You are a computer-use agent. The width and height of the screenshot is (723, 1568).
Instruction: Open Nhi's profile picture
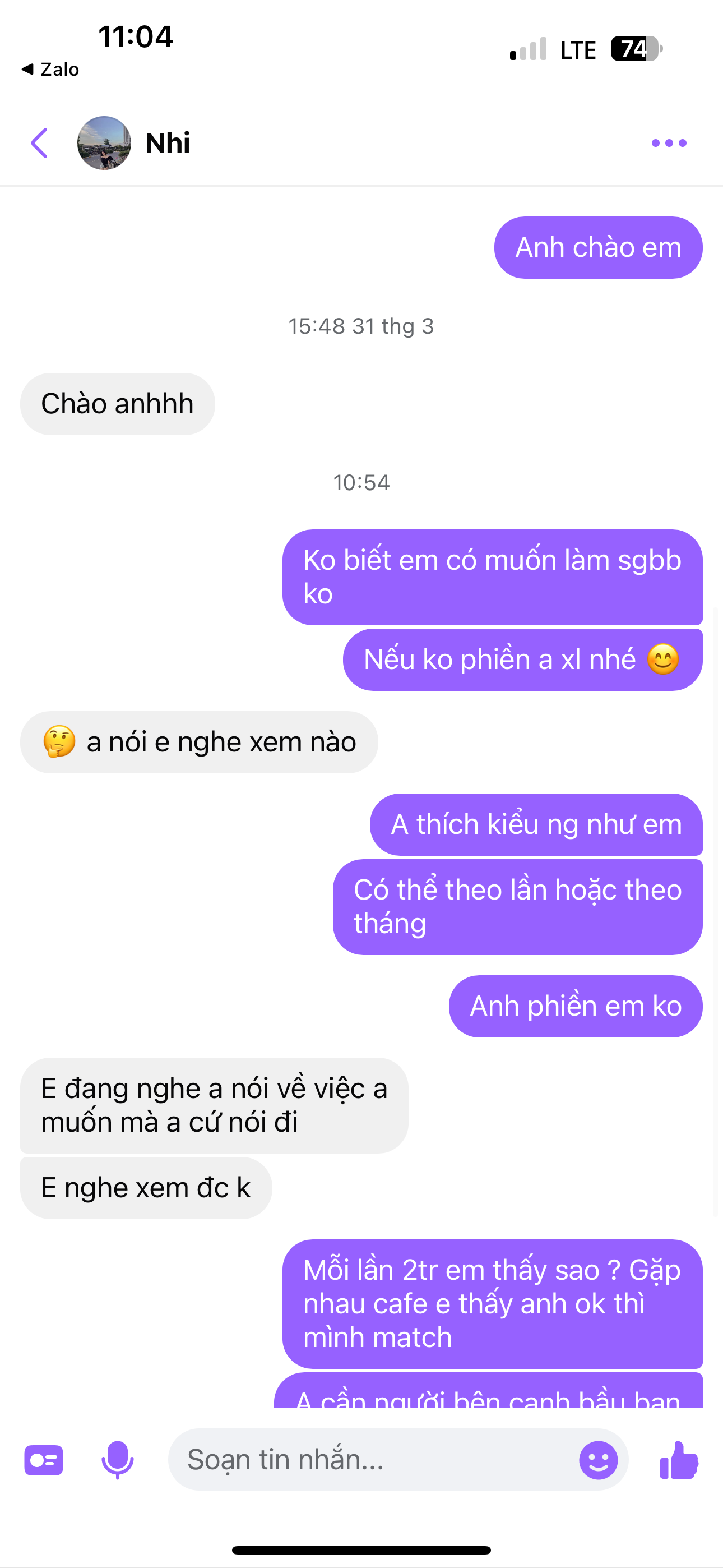(104, 143)
